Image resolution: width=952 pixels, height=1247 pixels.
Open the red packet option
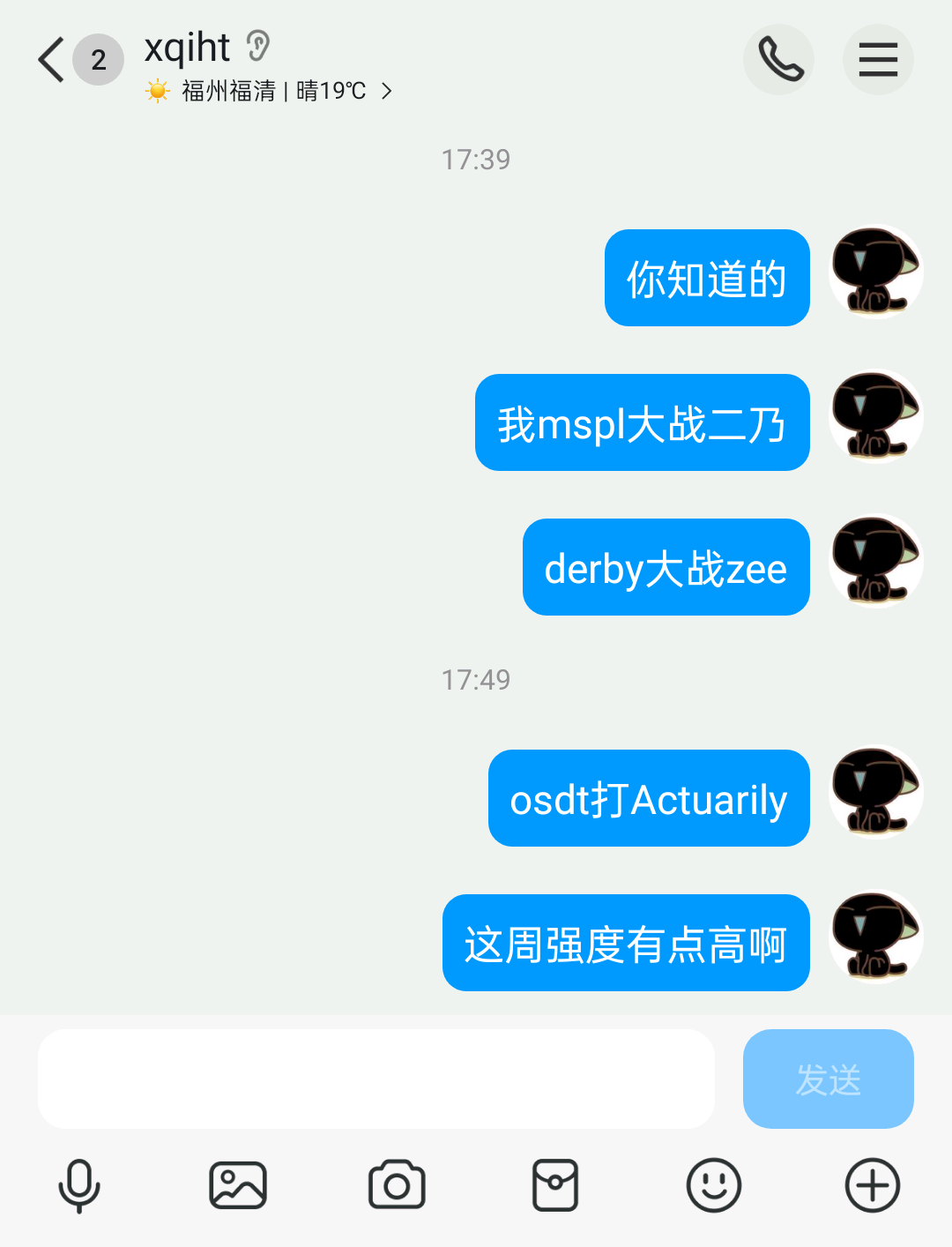click(x=555, y=1185)
